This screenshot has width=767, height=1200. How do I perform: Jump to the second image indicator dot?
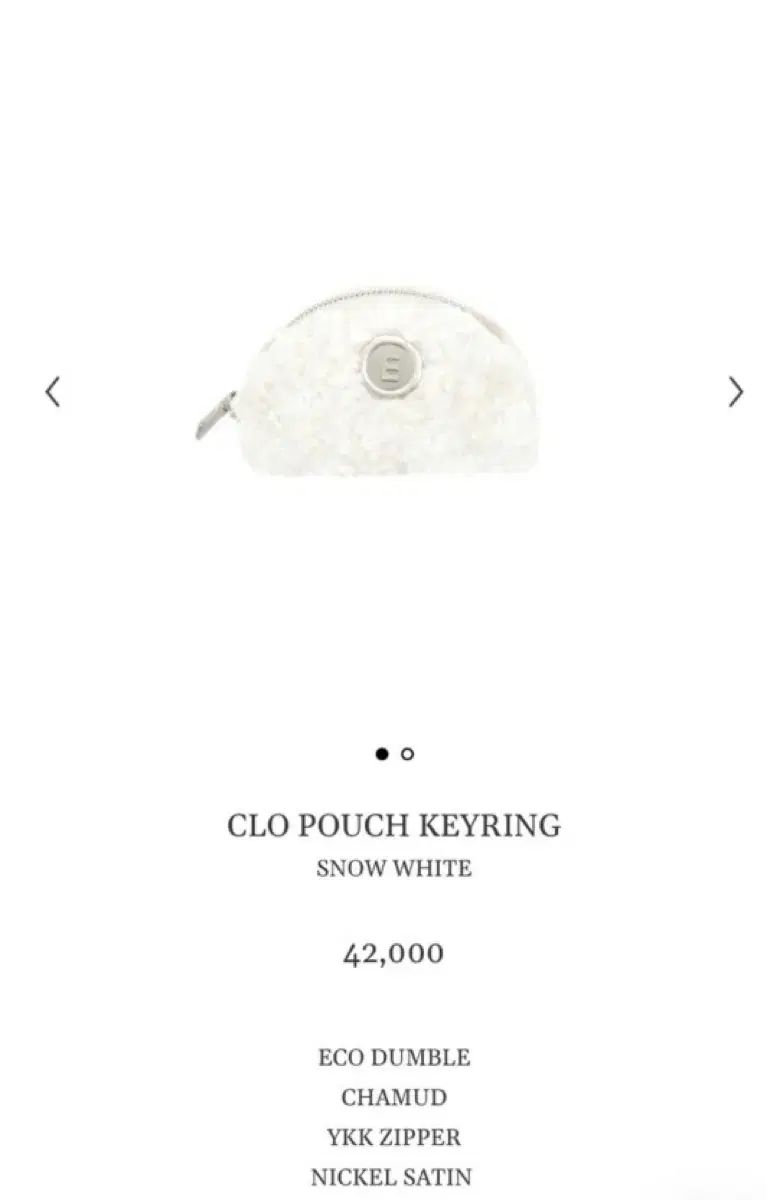pos(407,754)
